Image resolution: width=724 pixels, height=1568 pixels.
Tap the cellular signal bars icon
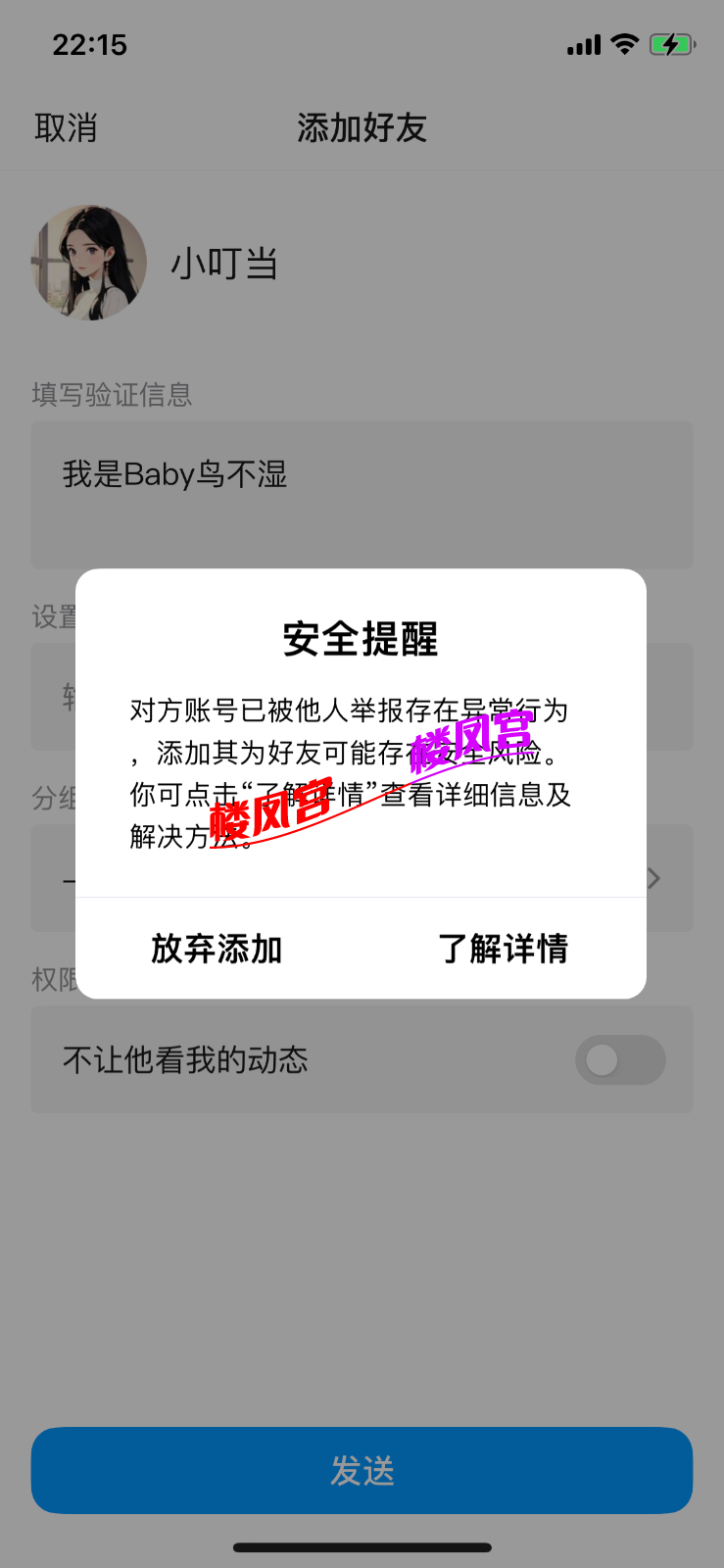(x=582, y=43)
